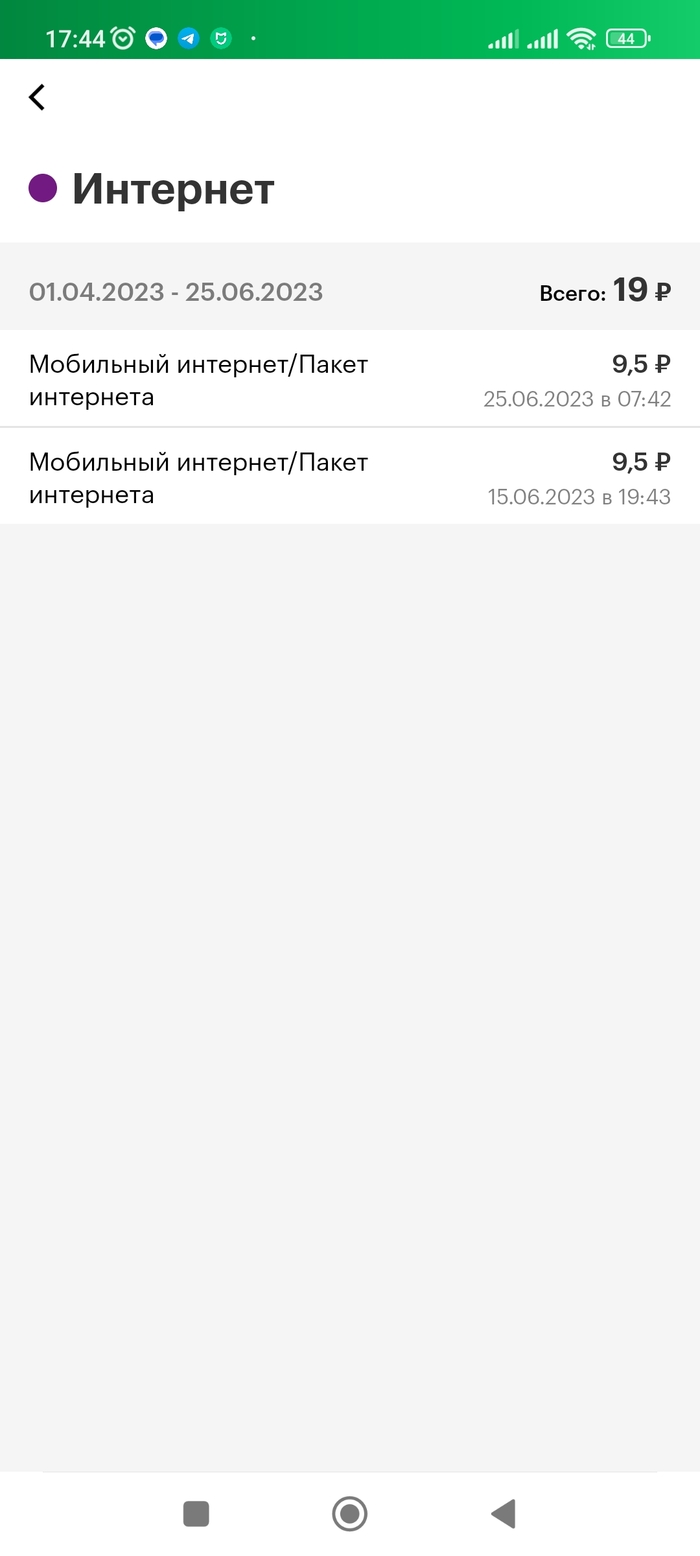Open the recent apps view
The height and width of the screenshot is (1556, 700).
pos(196,1513)
